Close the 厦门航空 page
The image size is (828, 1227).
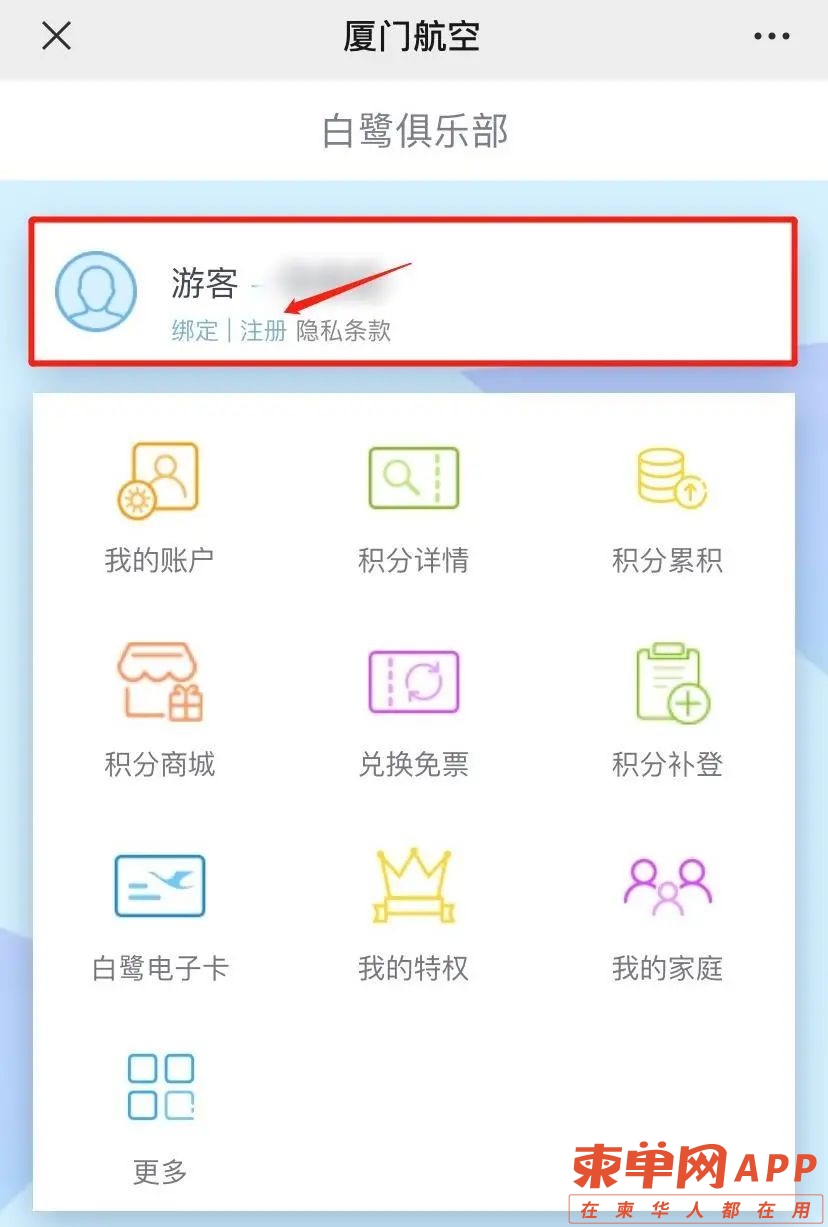tap(56, 37)
